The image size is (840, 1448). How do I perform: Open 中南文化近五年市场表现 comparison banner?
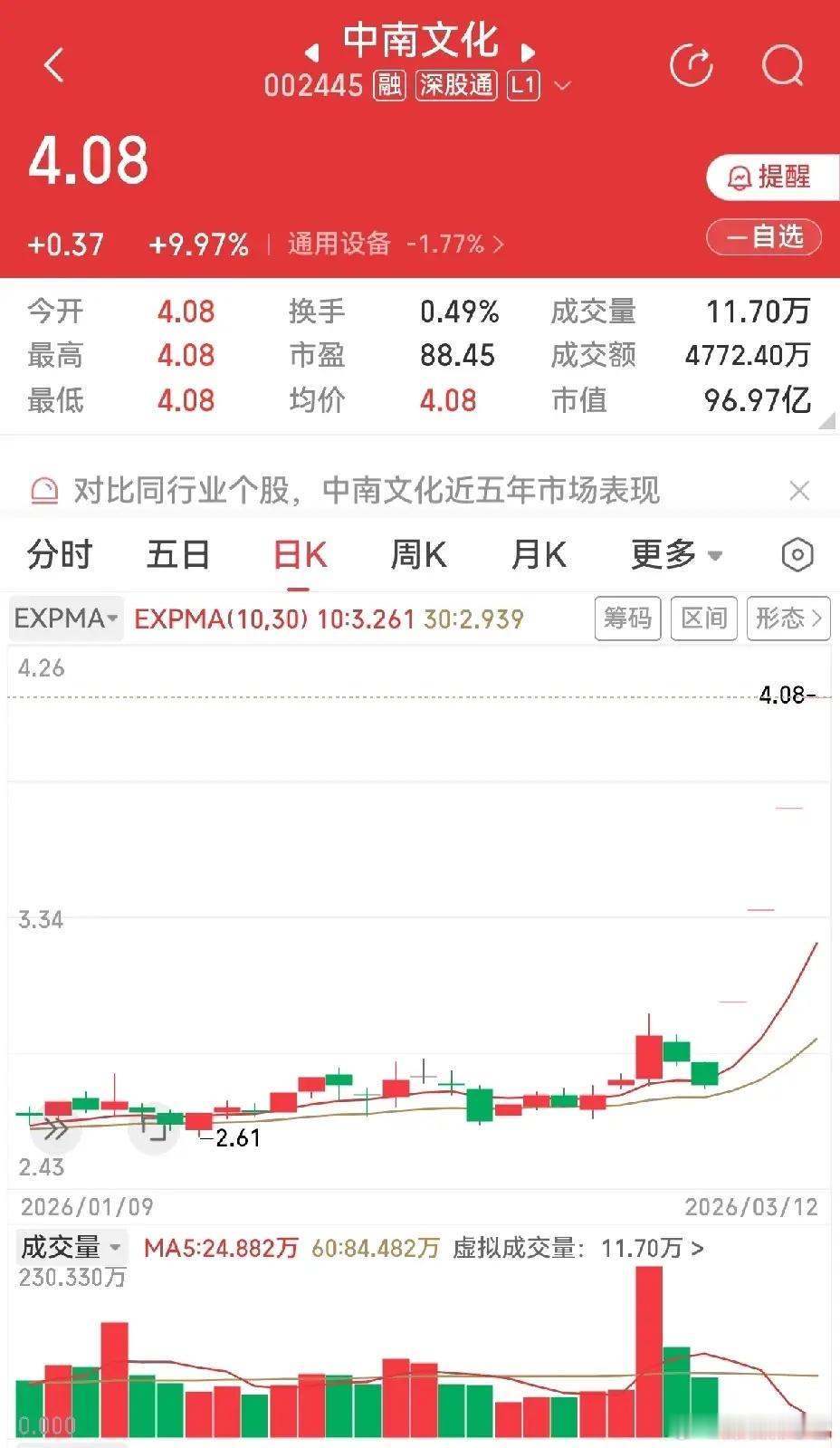(x=366, y=490)
